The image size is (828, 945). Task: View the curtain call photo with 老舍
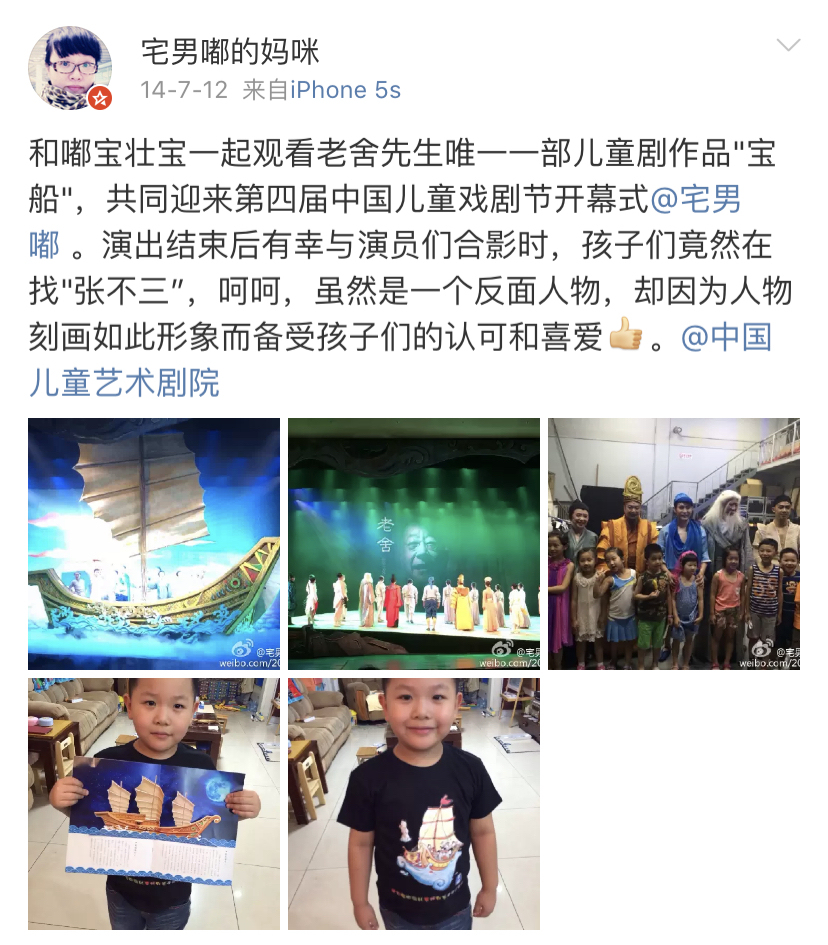tap(414, 544)
